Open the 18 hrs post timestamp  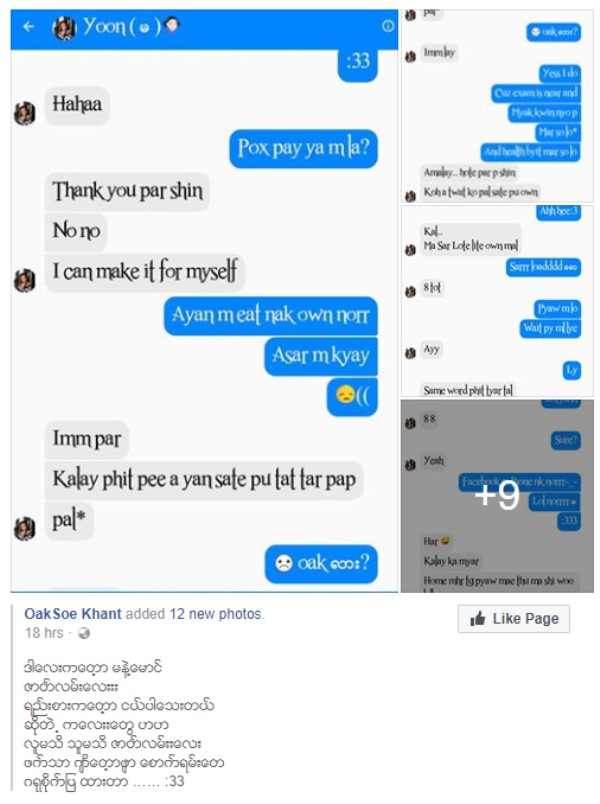pos(45,633)
